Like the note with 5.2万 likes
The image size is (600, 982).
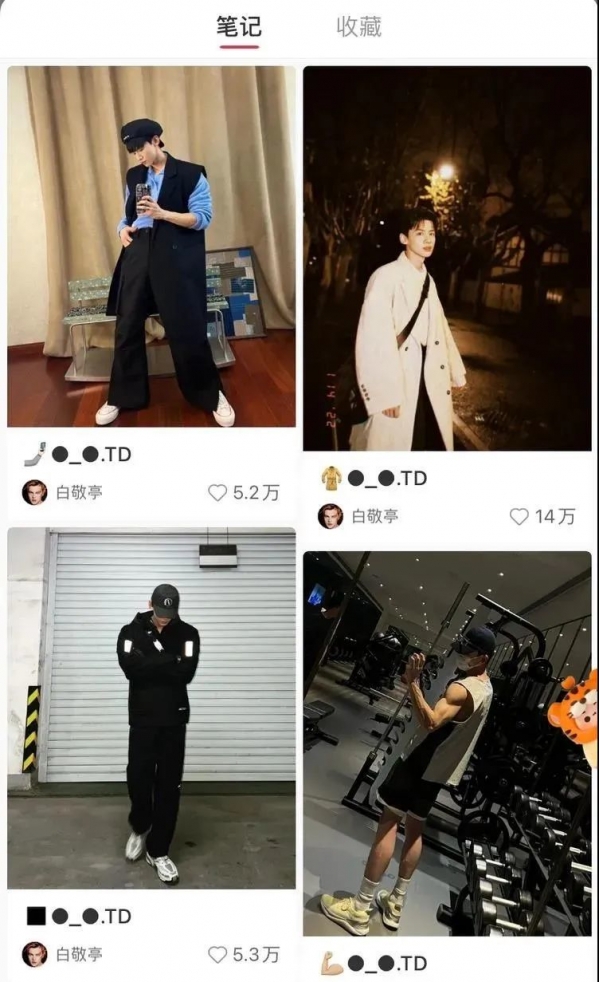point(218,492)
